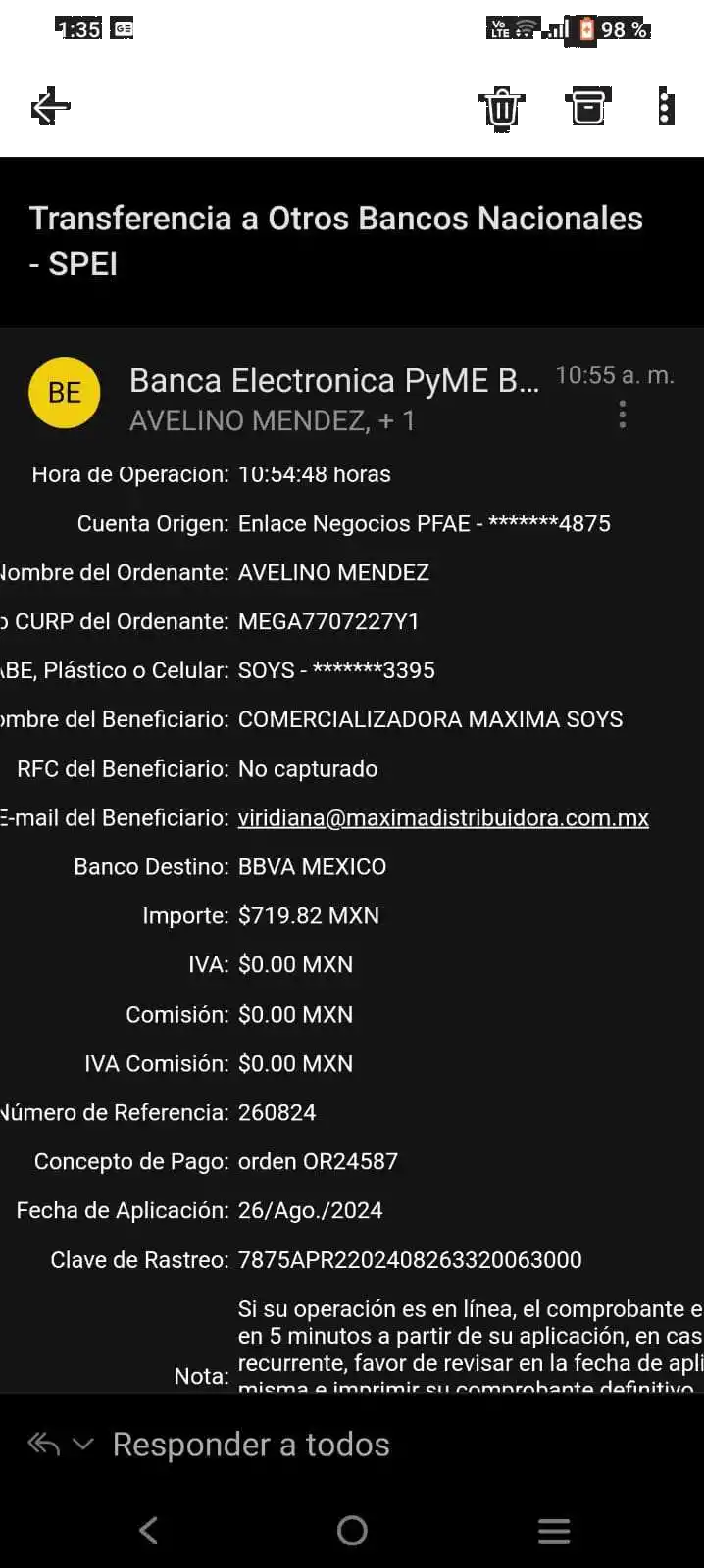The width and height of the screenshot is (704, 1568).
Task: Open the sender avatar BE
Action: coord(65,393)
